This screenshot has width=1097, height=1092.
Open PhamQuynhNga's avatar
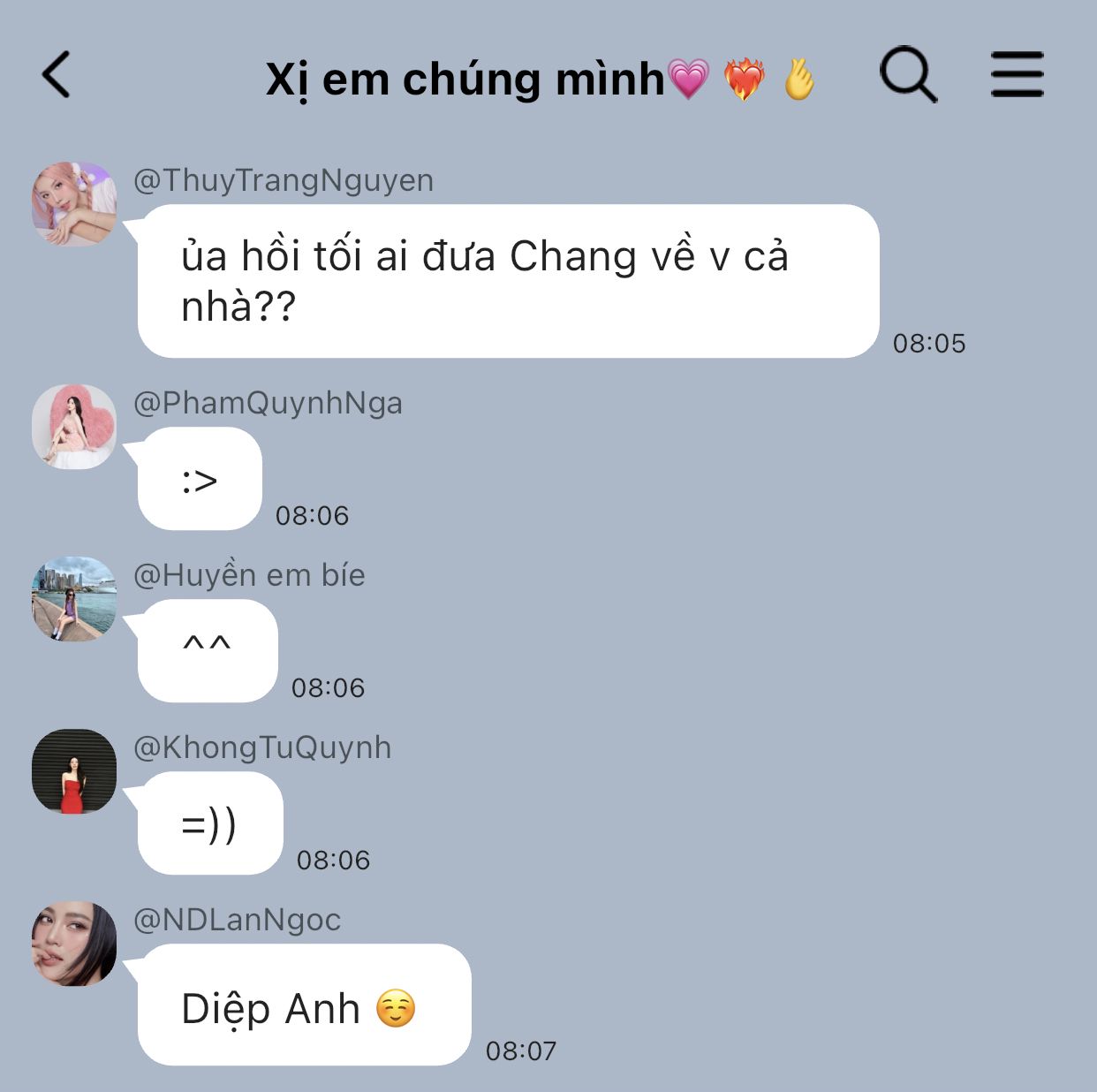pos(74,427)
